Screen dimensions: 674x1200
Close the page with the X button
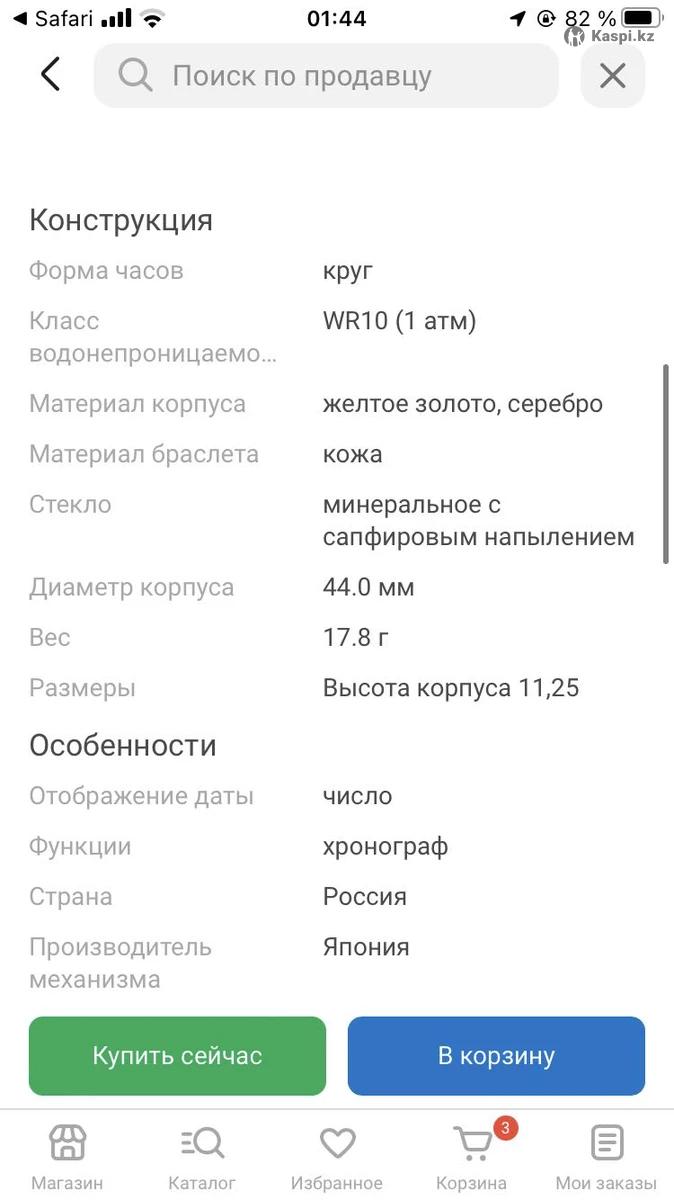pyautogui.click(x=612, y=76)
